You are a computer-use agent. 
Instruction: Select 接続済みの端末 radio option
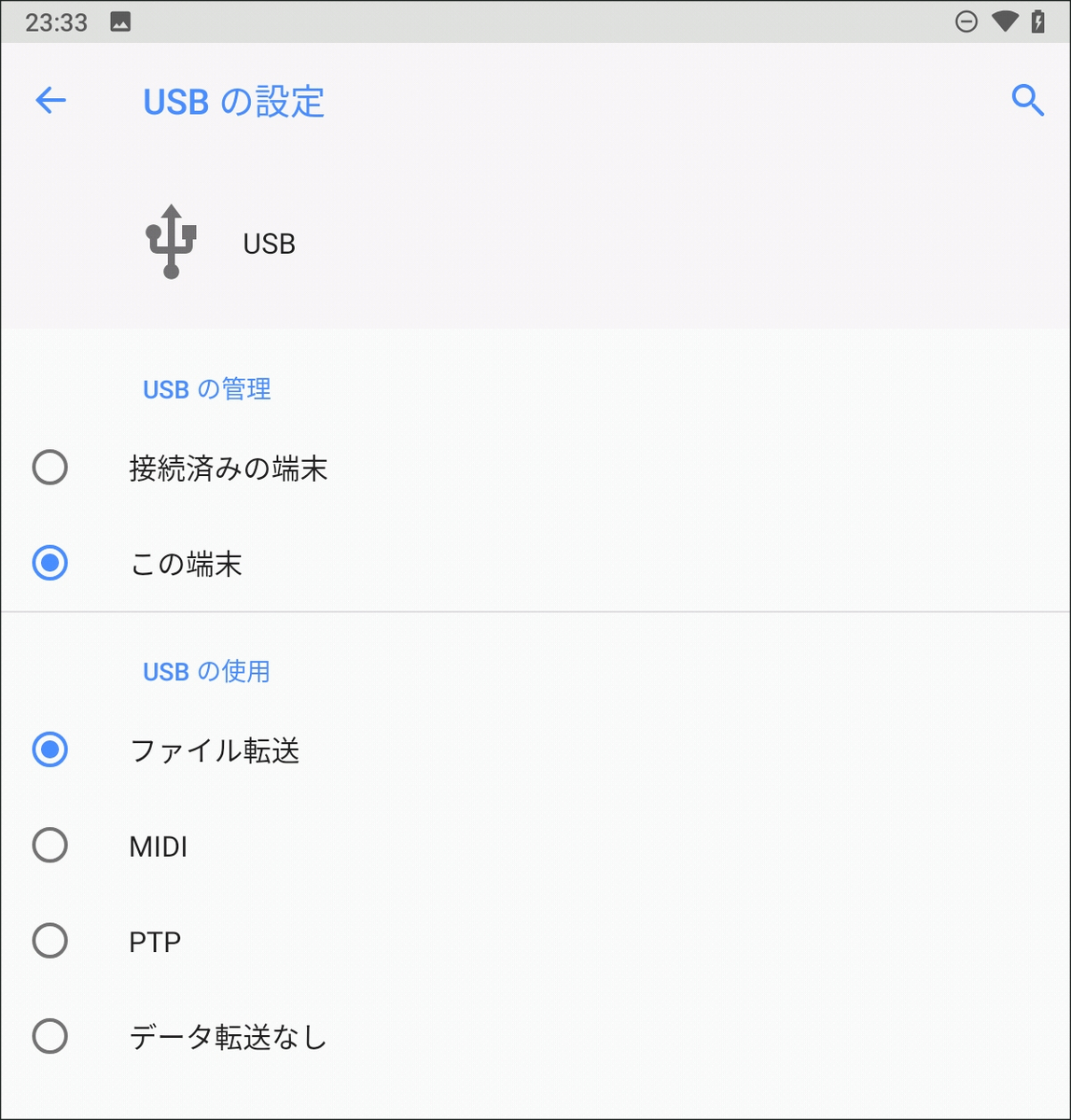pos(50,468)
